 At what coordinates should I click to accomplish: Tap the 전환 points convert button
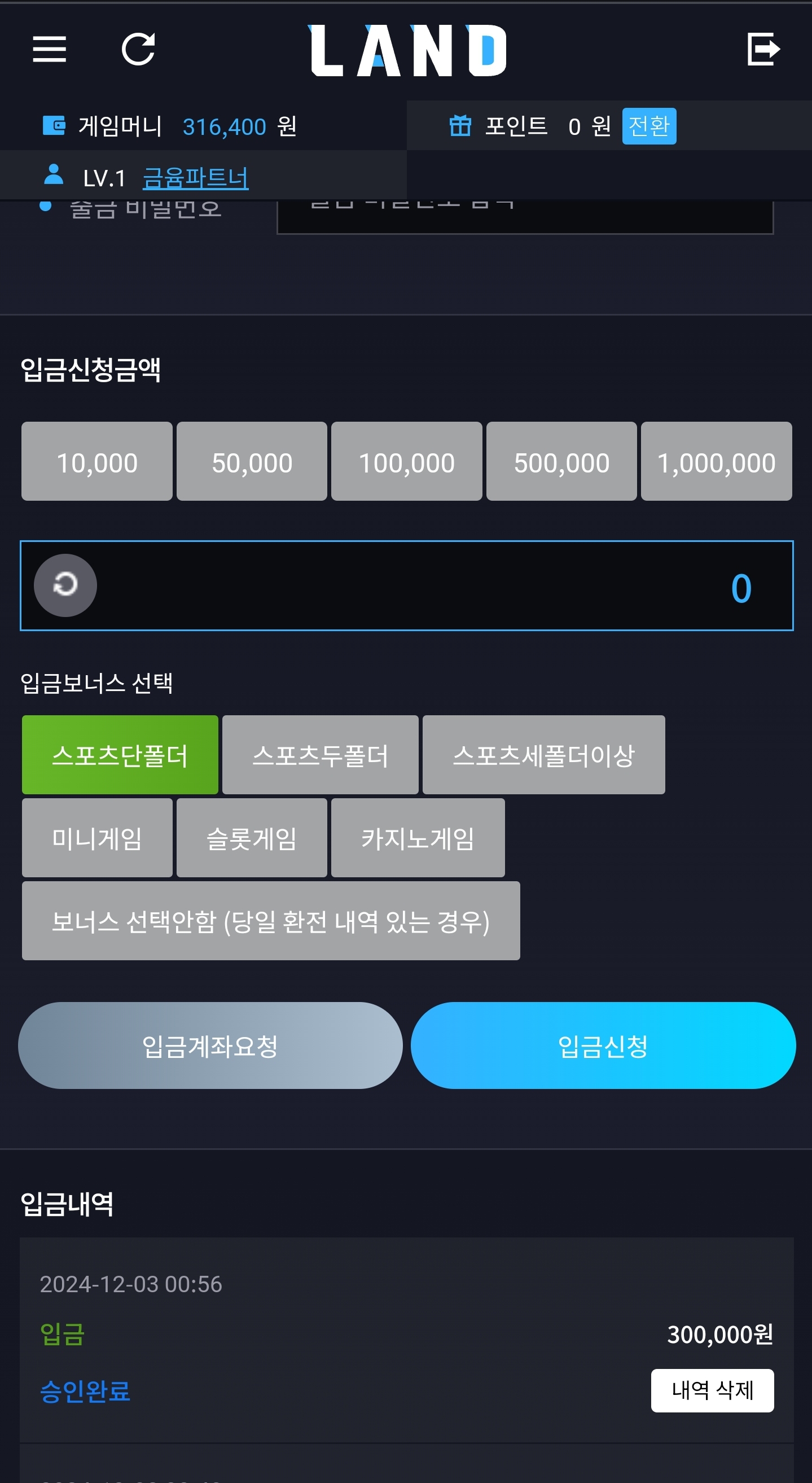648,126
